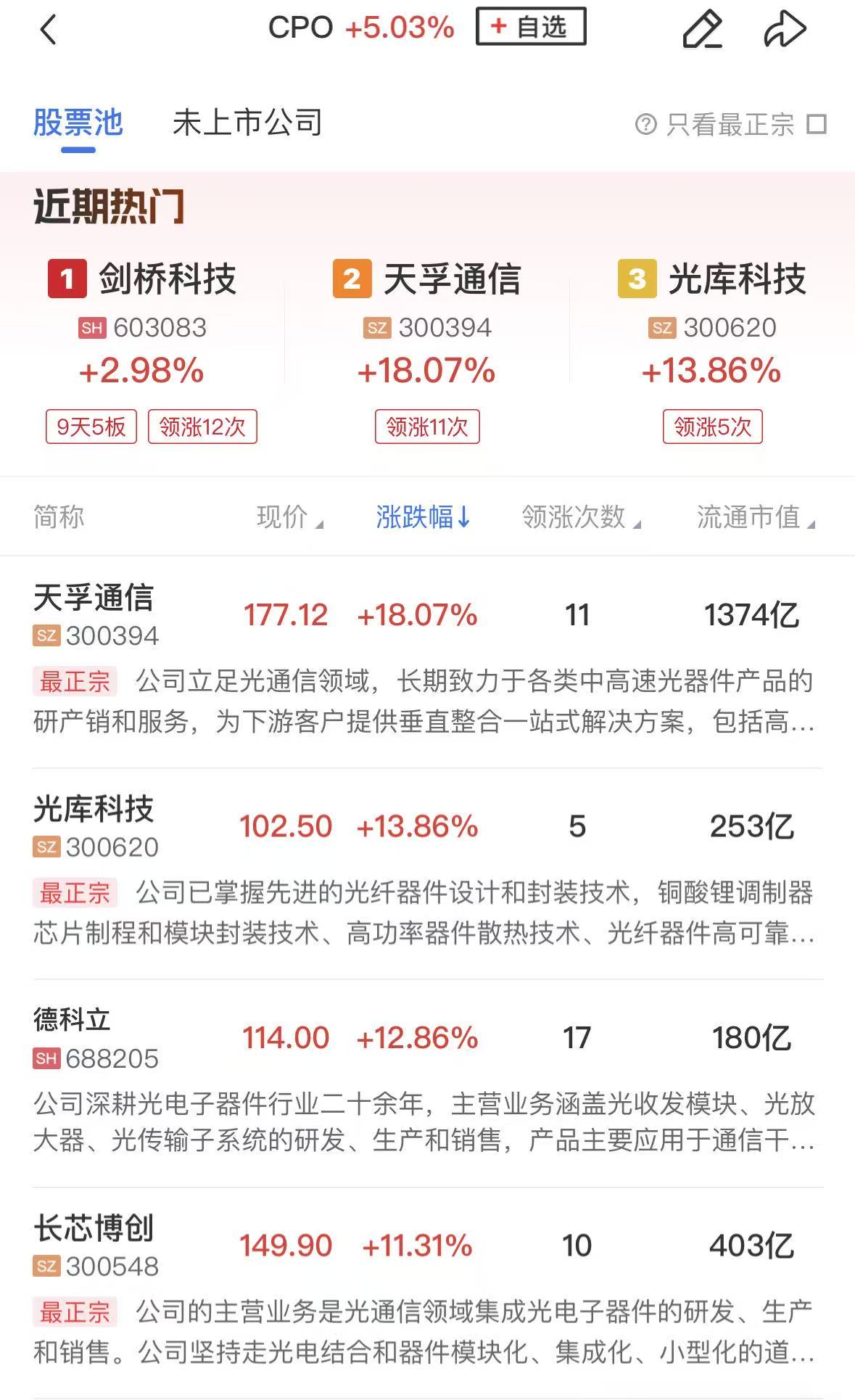855x1400 pixels.
Task: Open the help icon beside 只看最正宗
Action: click(x=645, y=124)
